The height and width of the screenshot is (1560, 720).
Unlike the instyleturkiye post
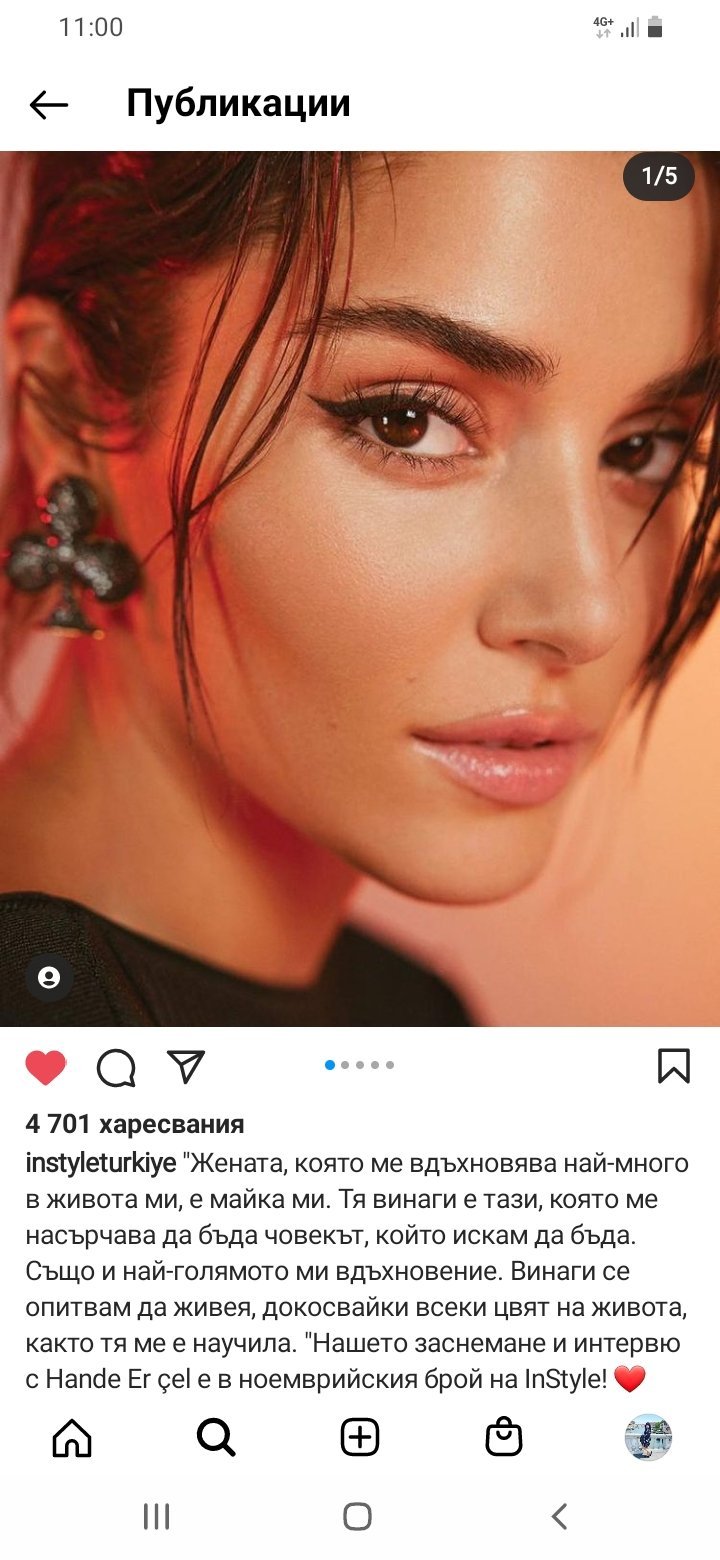pyautogui.click(x=46, y=1068)
